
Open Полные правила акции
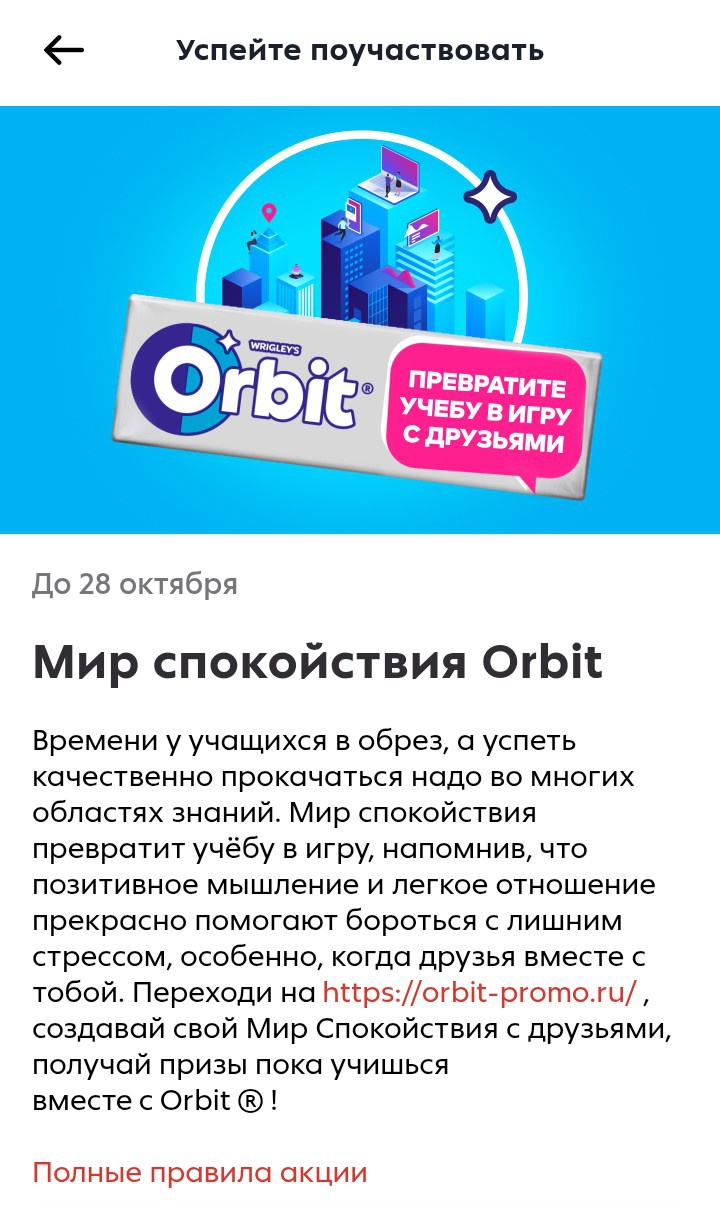(x=200, y=1172)
